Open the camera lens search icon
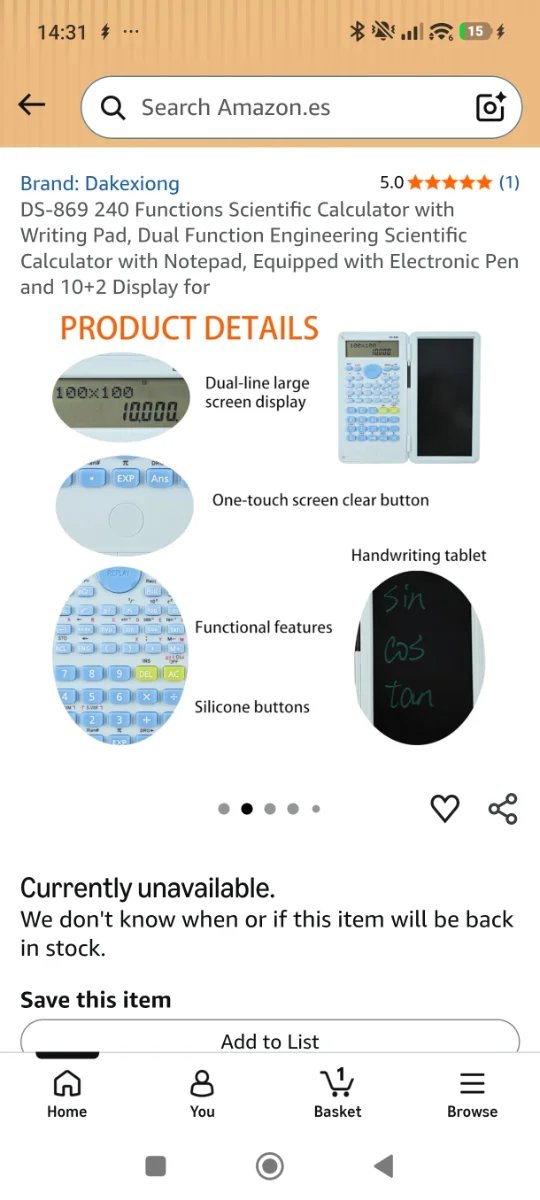 [x=490, y=107]
